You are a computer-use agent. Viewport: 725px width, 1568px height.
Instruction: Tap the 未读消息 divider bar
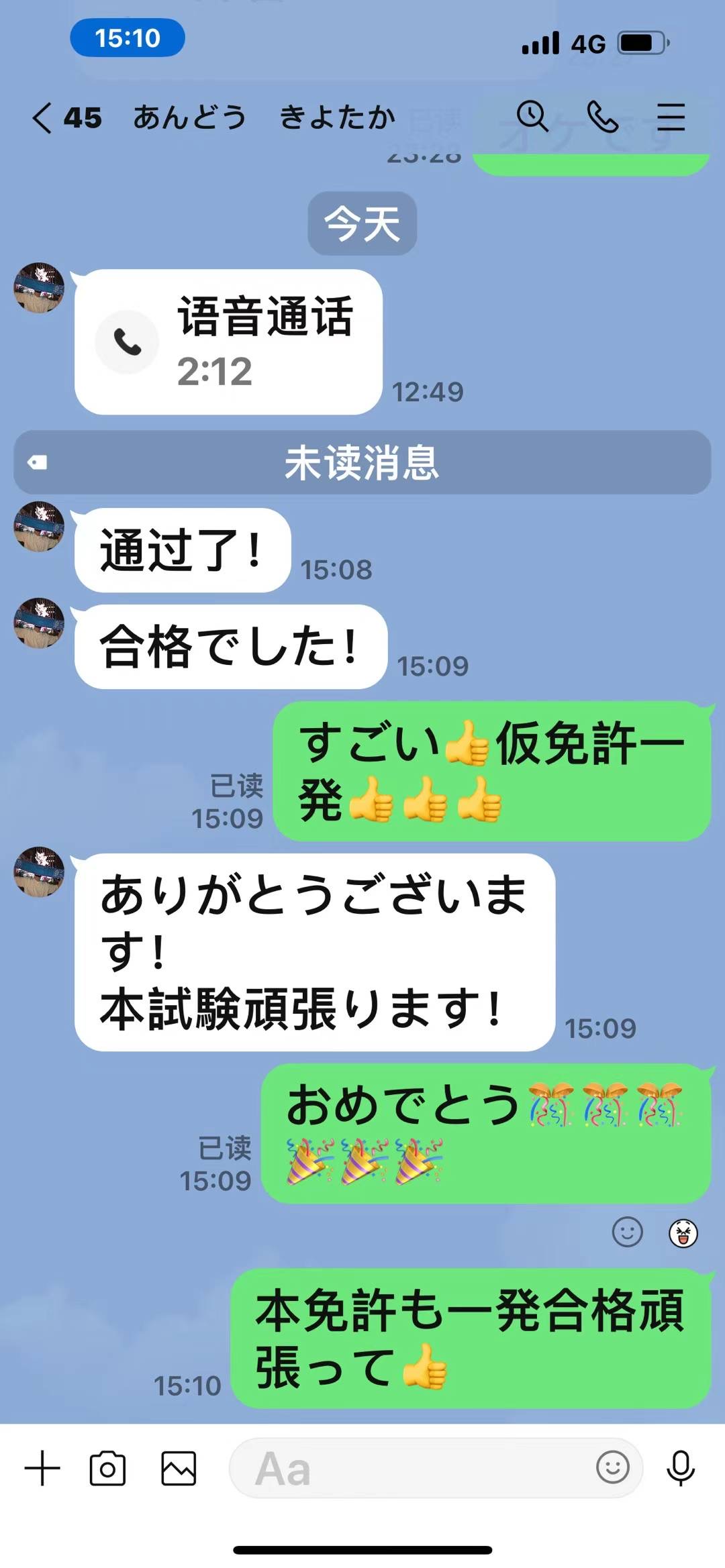coord(362,462)
